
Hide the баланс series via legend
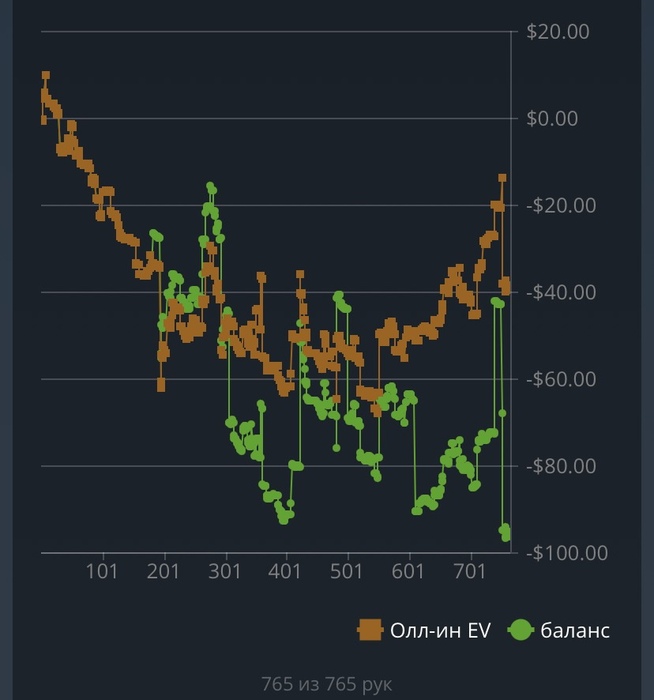tap(560, 630)
